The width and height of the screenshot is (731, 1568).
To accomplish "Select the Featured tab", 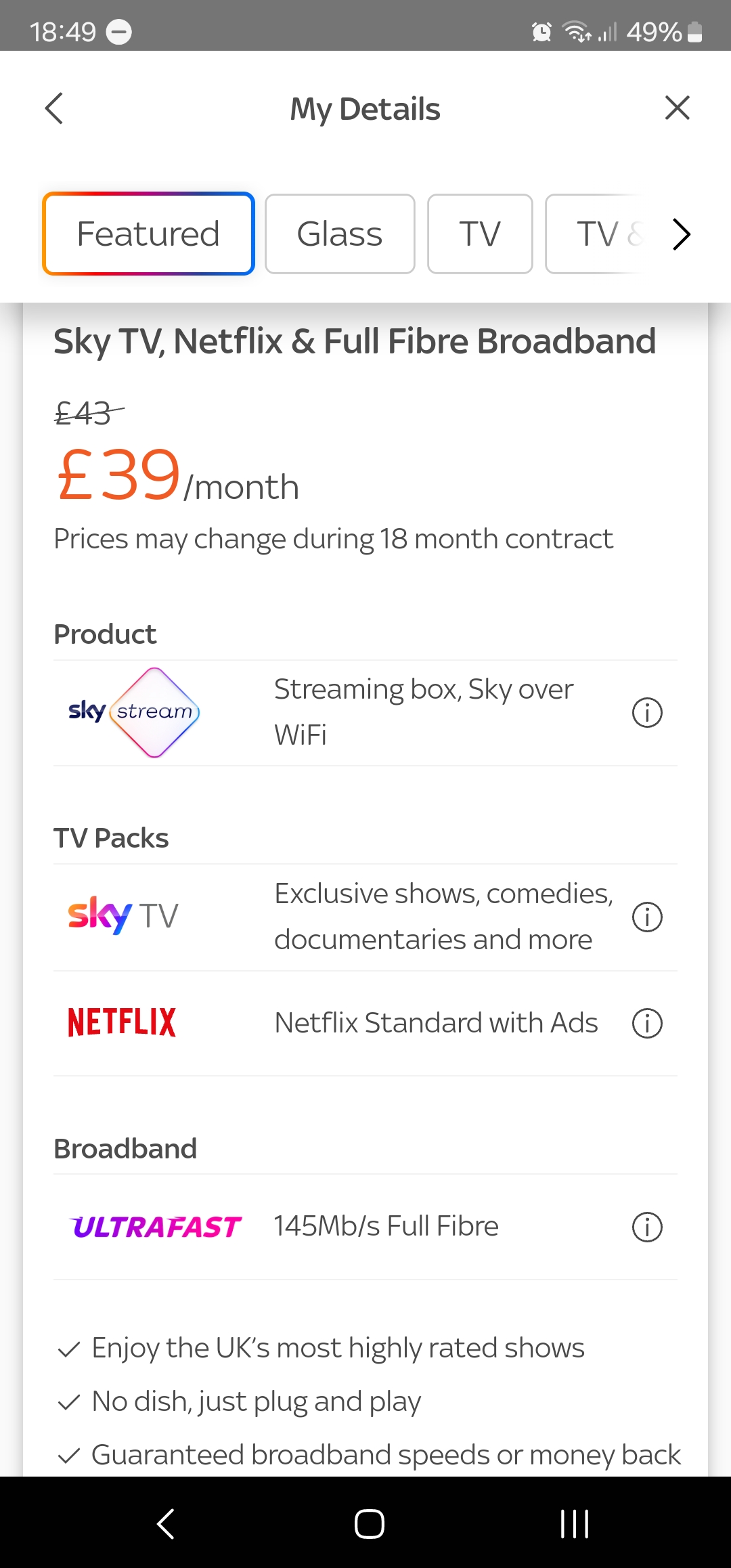I will 148,234.
